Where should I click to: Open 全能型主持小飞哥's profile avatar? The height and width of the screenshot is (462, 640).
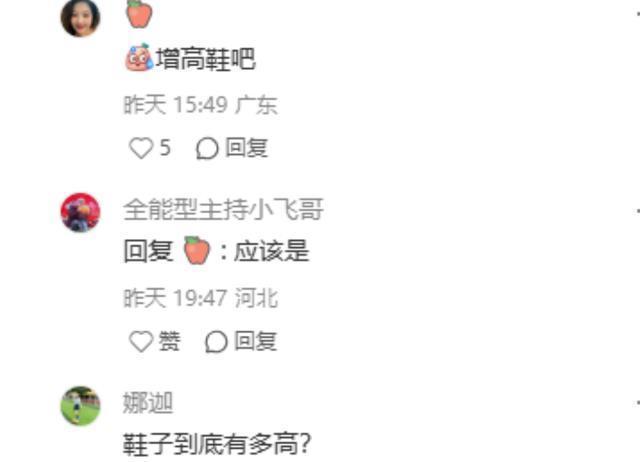pos(80,213)
